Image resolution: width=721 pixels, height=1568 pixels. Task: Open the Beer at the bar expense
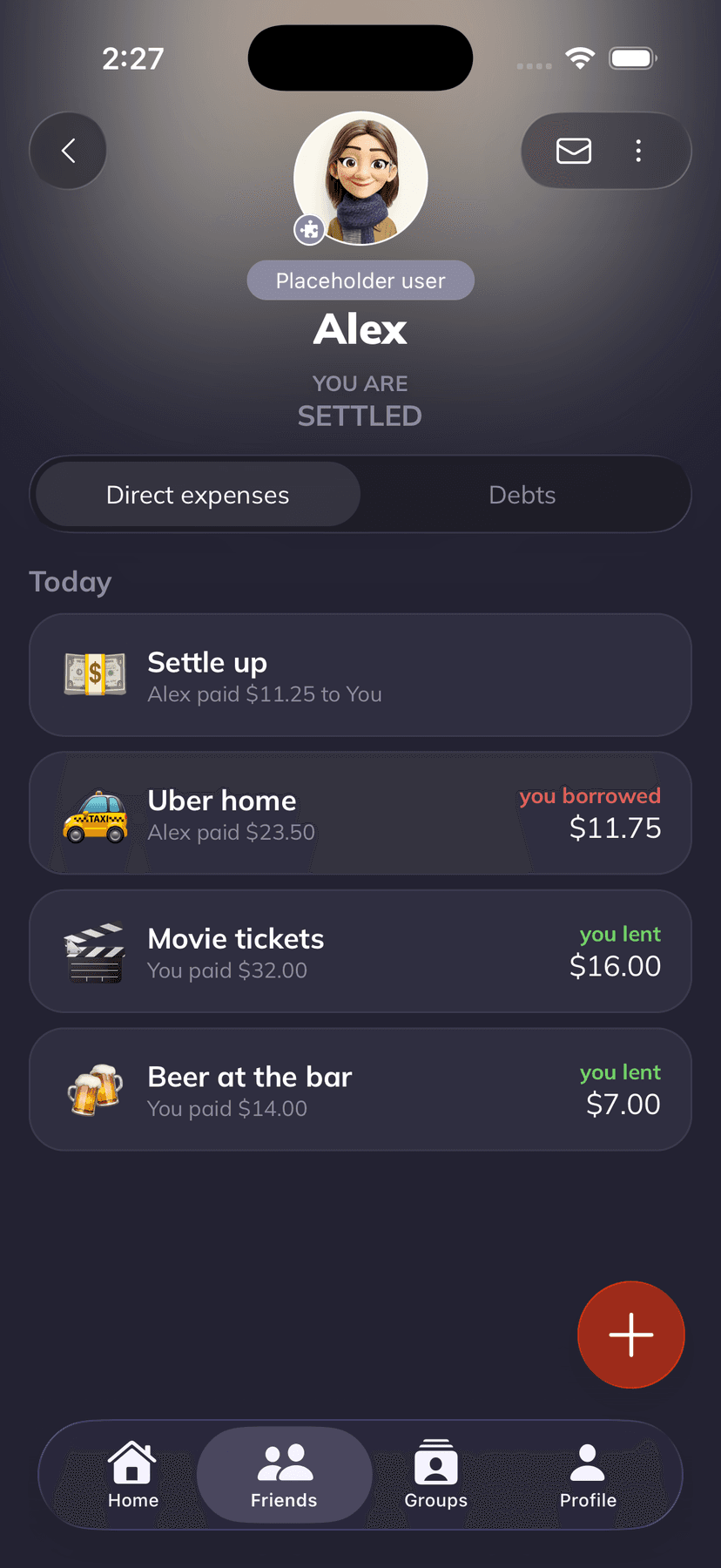(x=360, y=1089)
